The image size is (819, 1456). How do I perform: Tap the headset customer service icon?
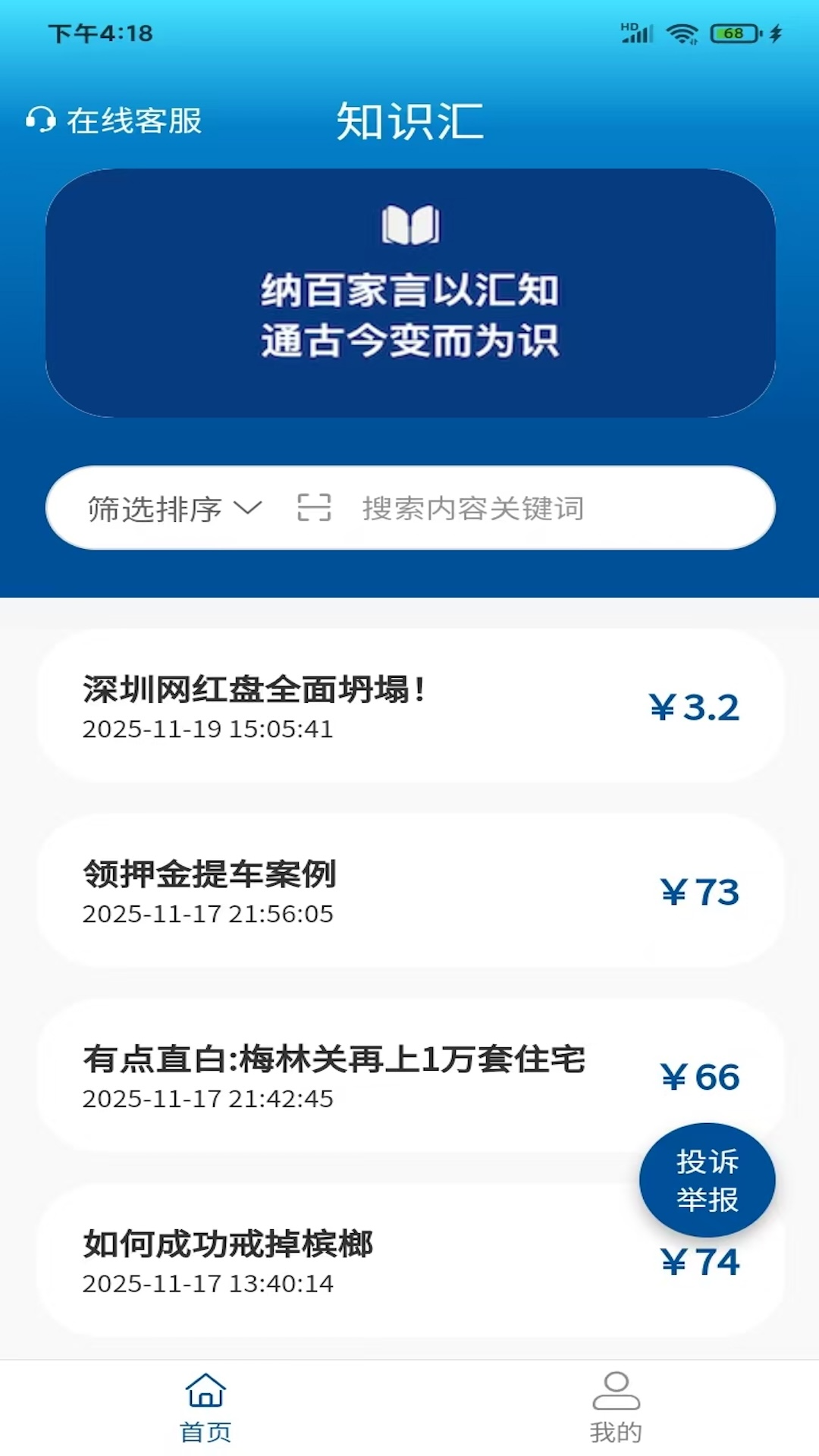point(42,120)
